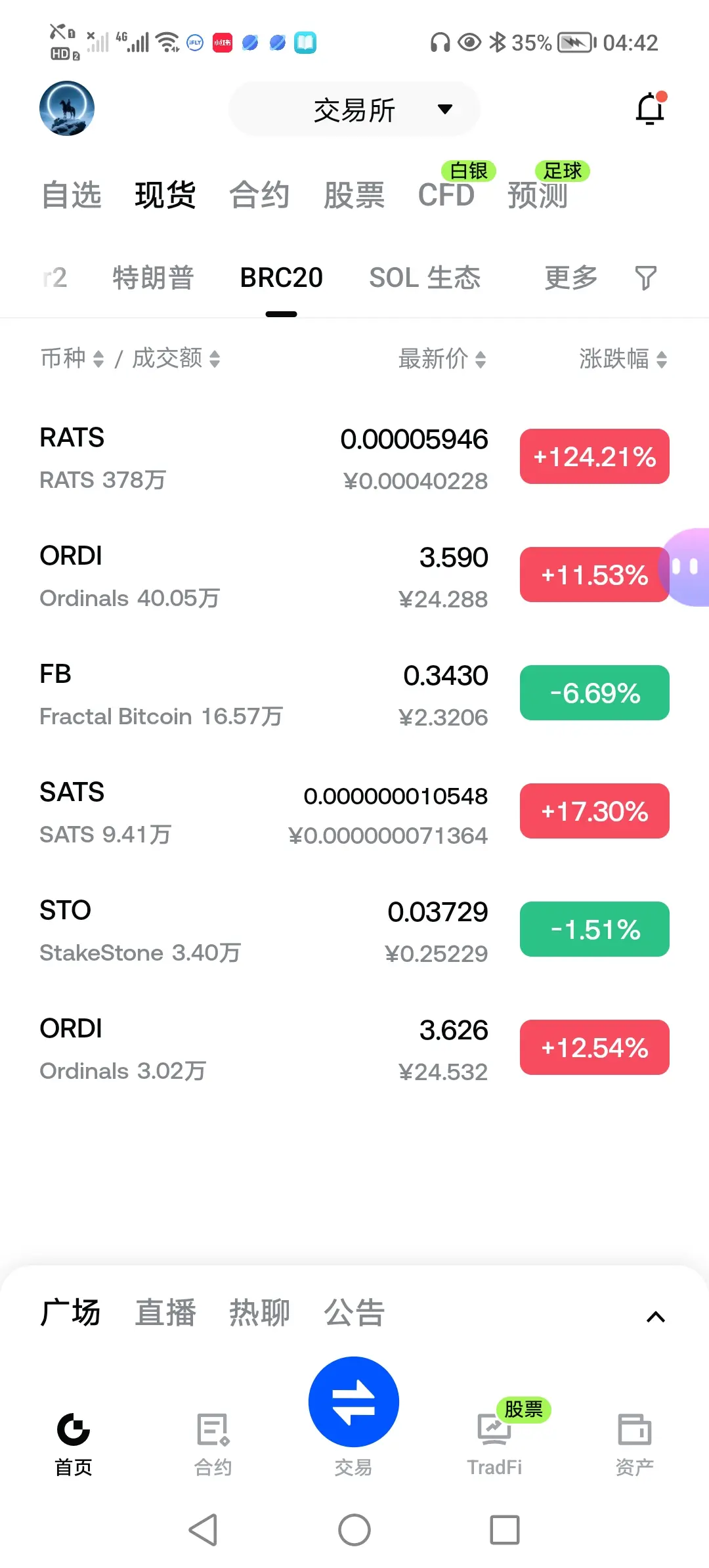Viewport: 709px width, 1568px height.
Task: Tap 更多 to see more categories
Action: click(571, 278)
